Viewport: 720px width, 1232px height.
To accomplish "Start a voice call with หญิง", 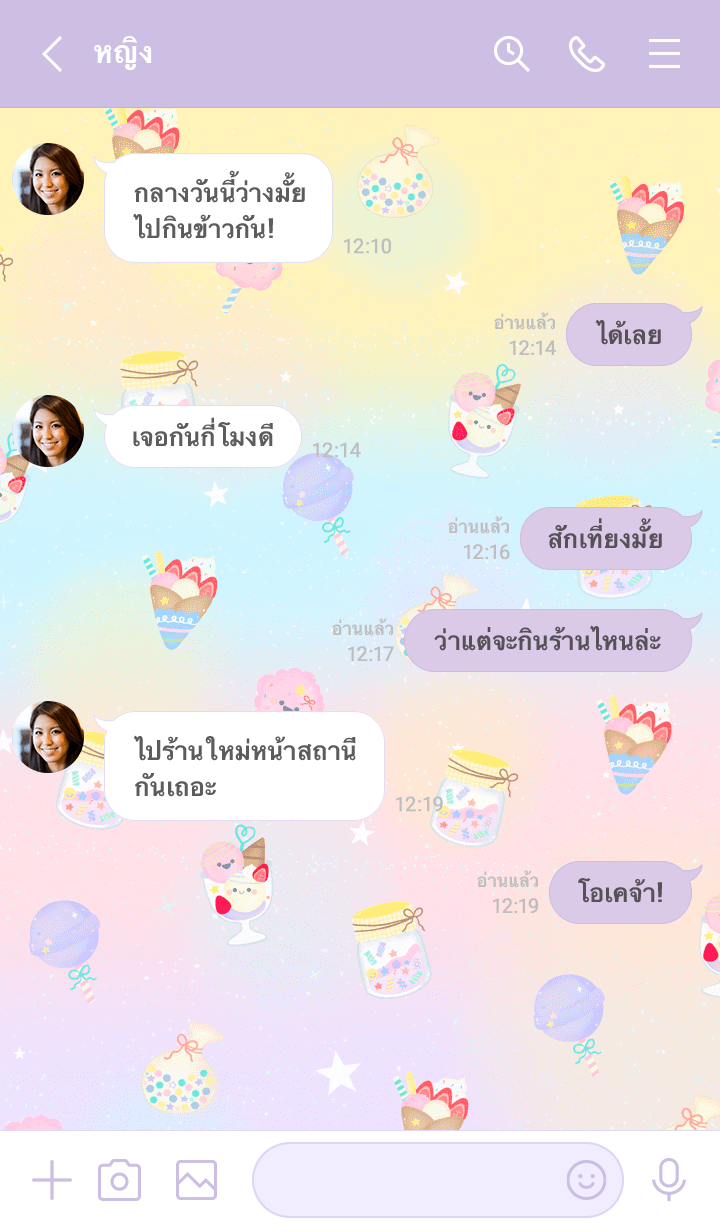I will point(587,54).
